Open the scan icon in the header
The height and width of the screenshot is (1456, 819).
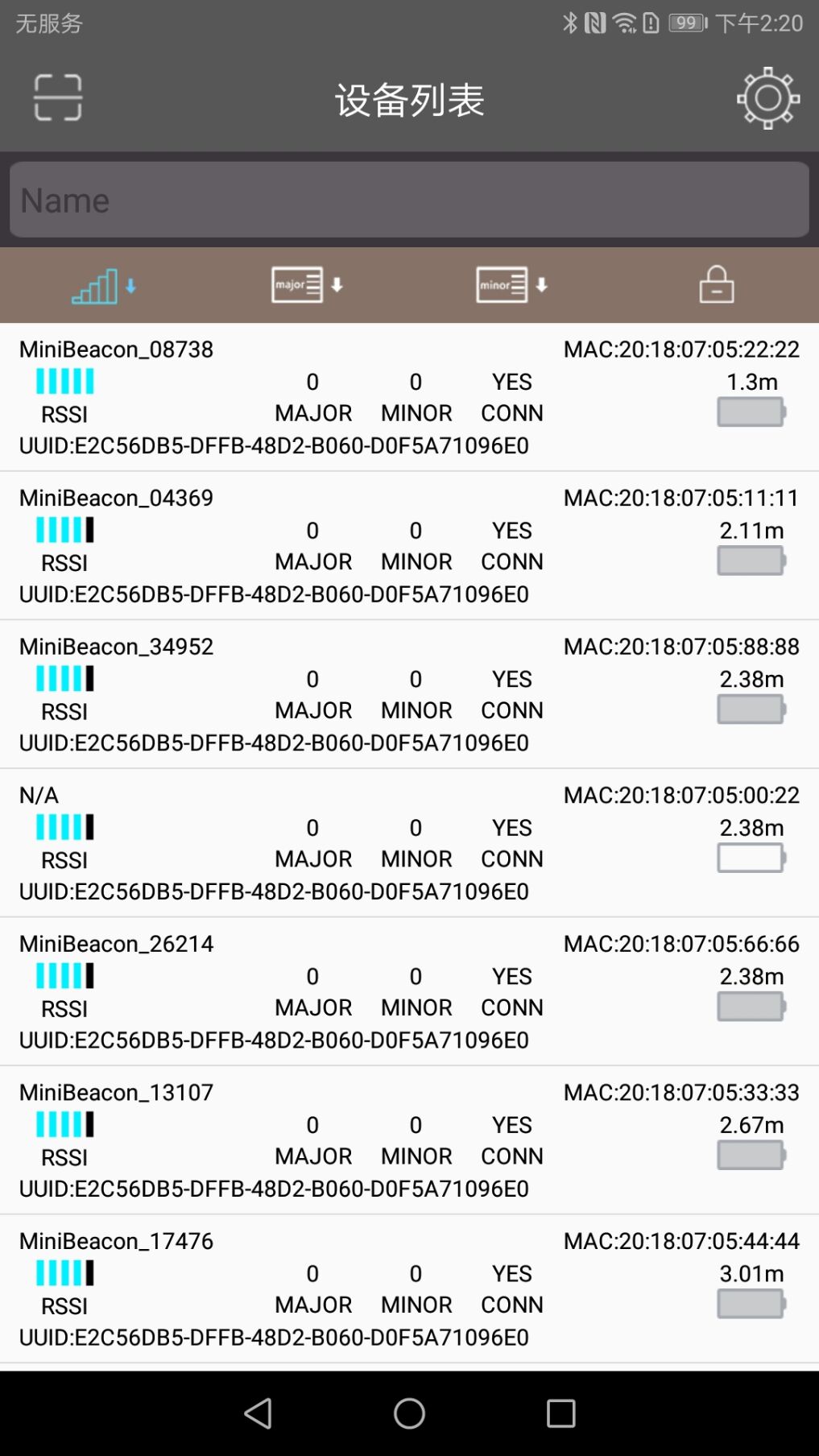click(58, 97)
